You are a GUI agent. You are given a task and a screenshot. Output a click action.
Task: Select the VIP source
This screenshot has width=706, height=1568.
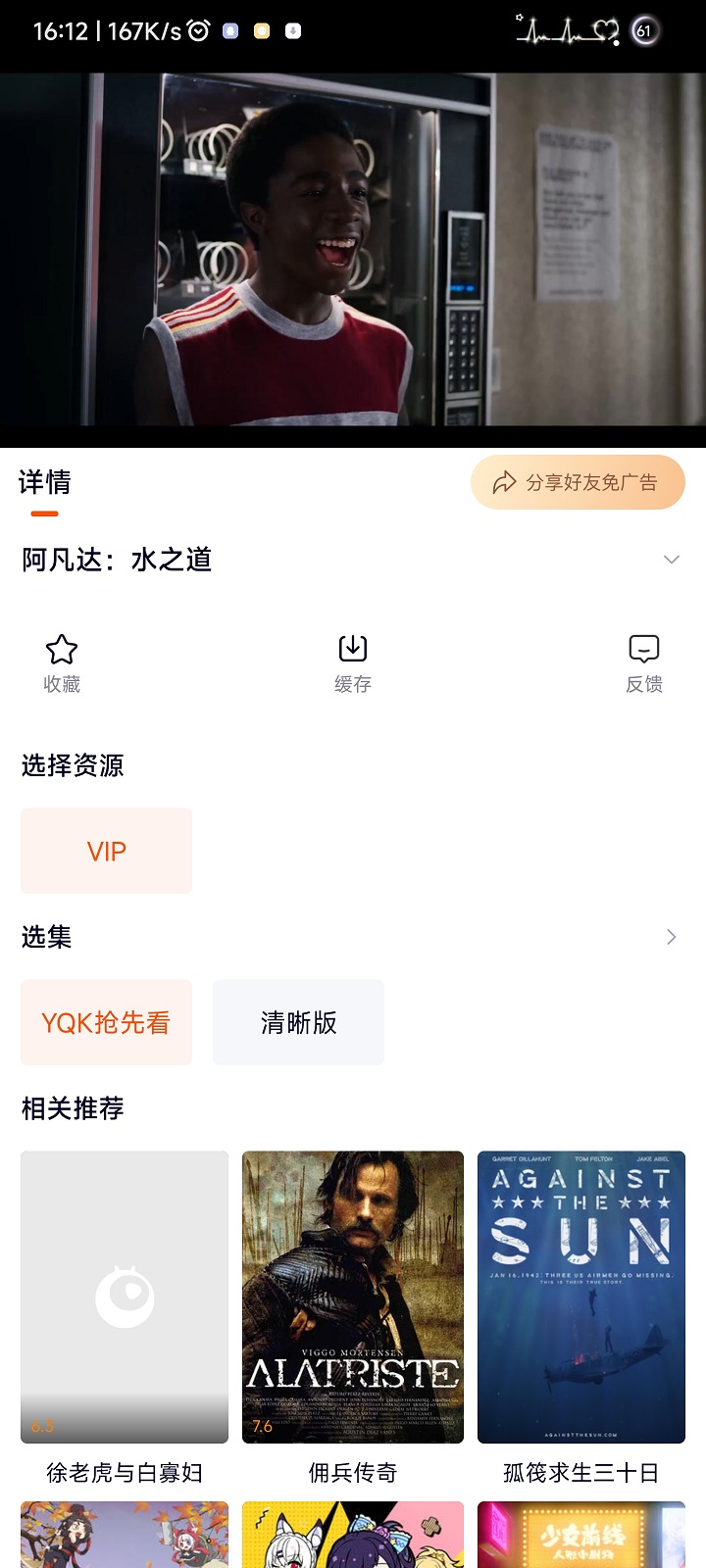[x=107, y=851]
